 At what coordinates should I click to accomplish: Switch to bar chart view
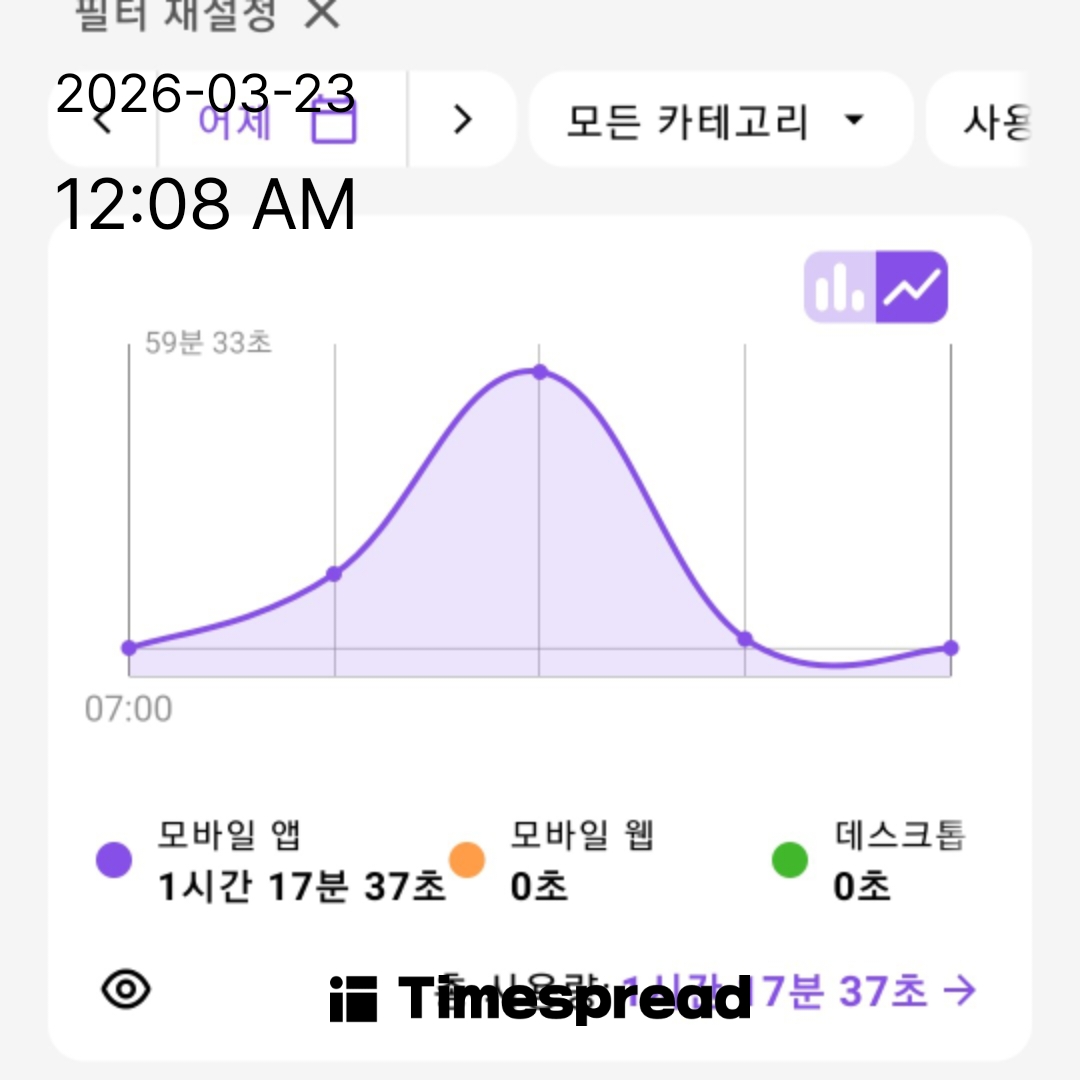pyautogui.click(x=840, y=288)
